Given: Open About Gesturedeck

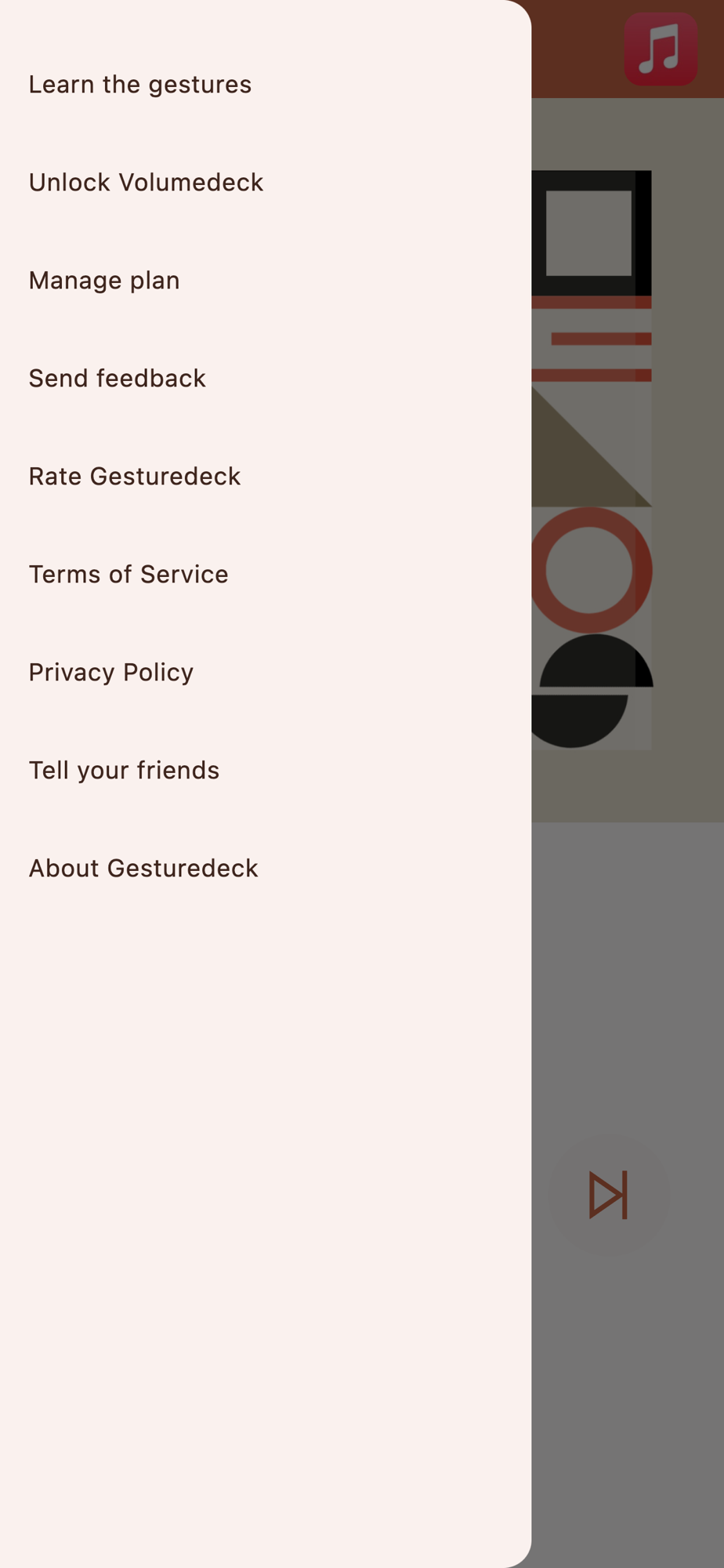Looking at the screenshot, I should [266, 869].
